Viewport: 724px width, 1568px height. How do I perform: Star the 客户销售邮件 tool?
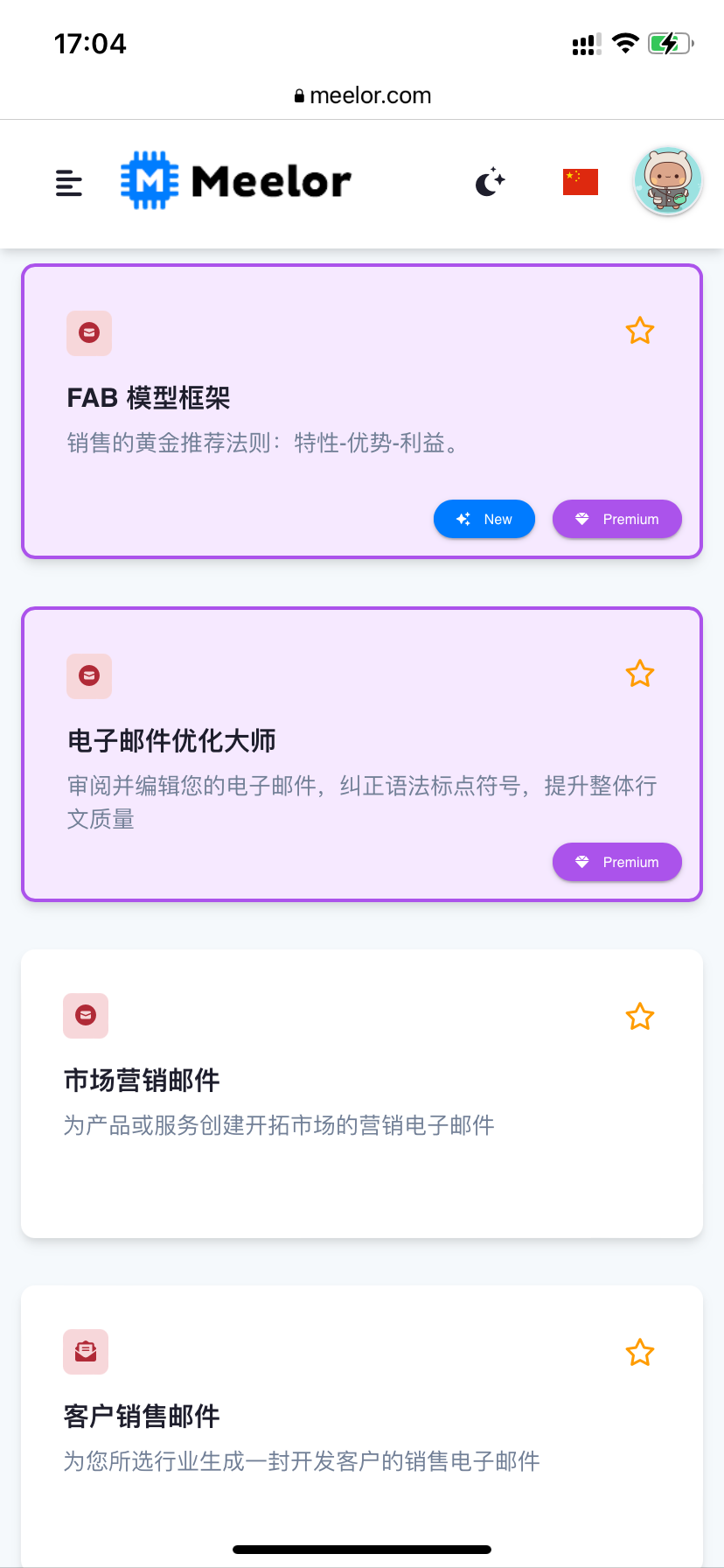pyautogui.click(x=640, y=1353)
